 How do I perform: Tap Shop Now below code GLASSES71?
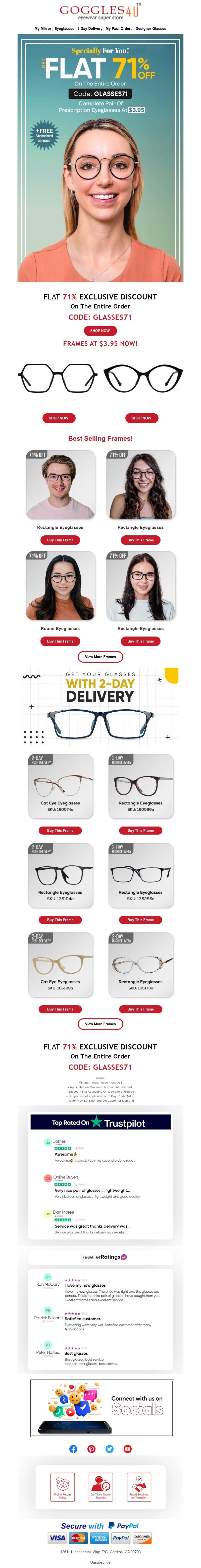point(100,331)
